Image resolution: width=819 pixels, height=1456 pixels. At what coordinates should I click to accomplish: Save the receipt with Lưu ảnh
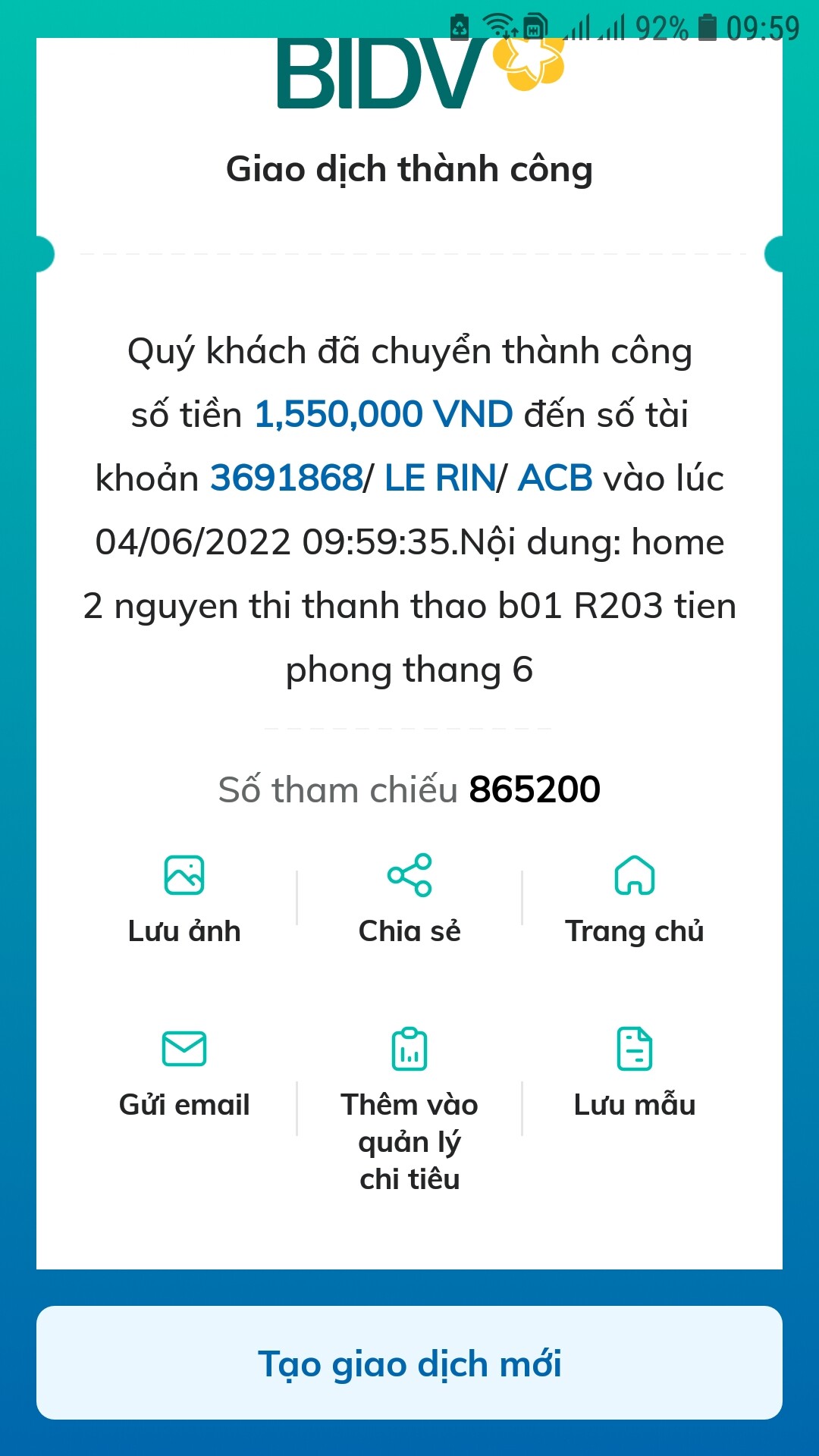tap(184, 899)
